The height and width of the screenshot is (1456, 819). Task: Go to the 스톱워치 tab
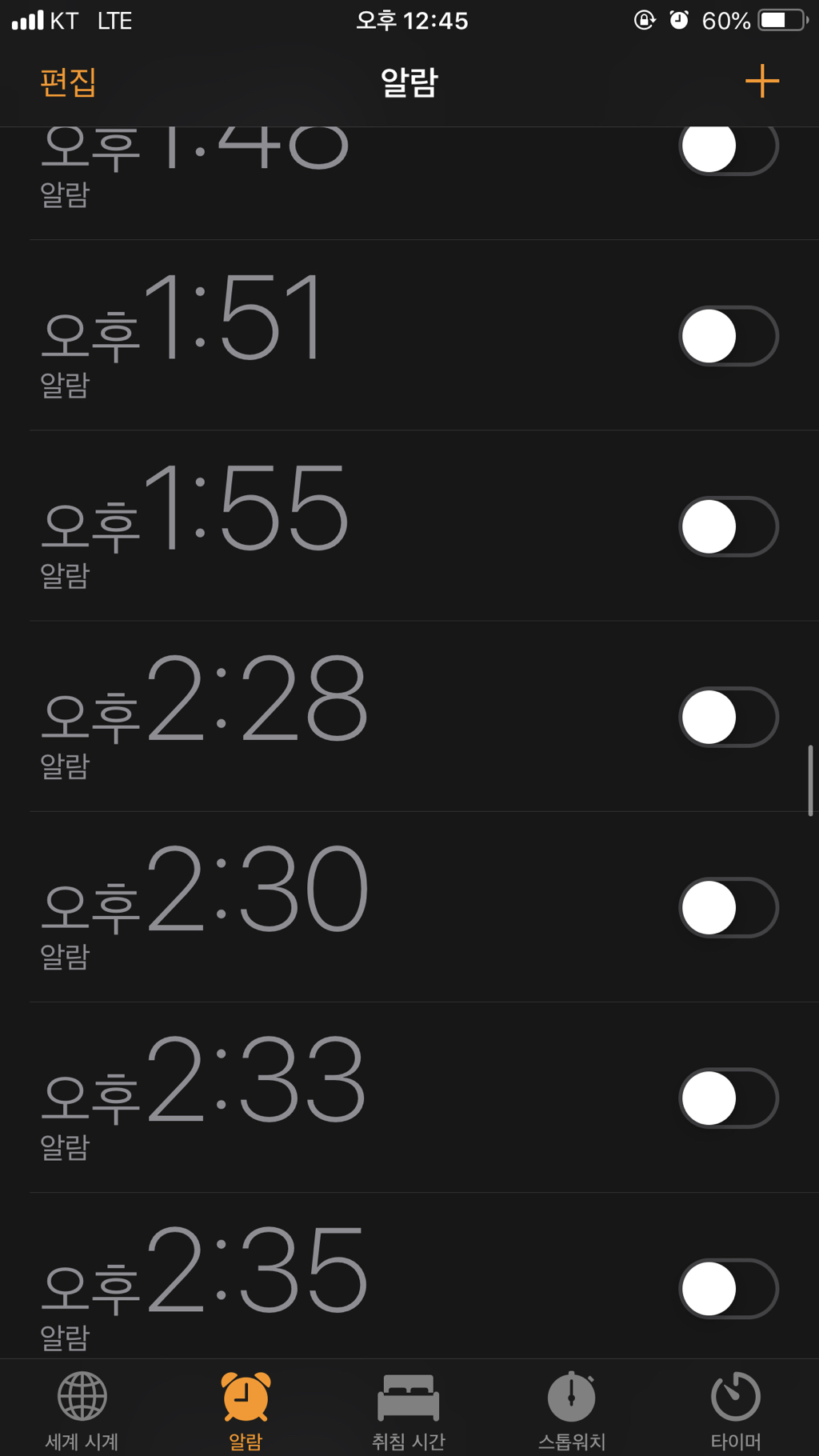click(x=571, y=1411)
